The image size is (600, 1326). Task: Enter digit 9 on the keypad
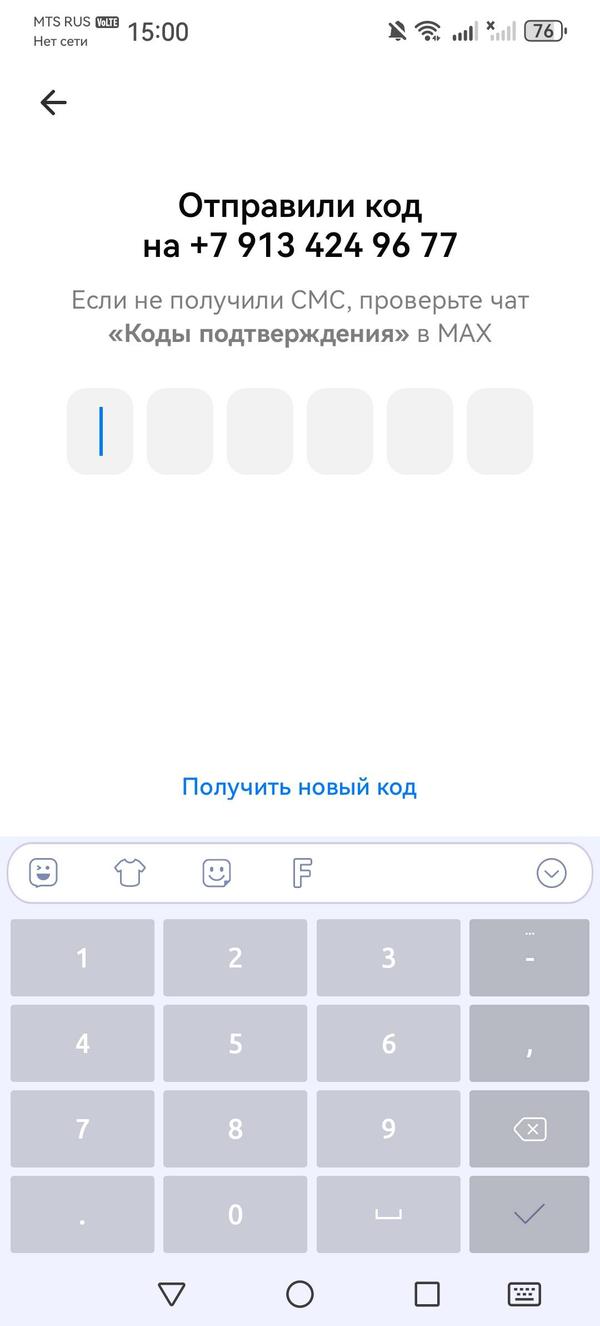point(389,1129)
